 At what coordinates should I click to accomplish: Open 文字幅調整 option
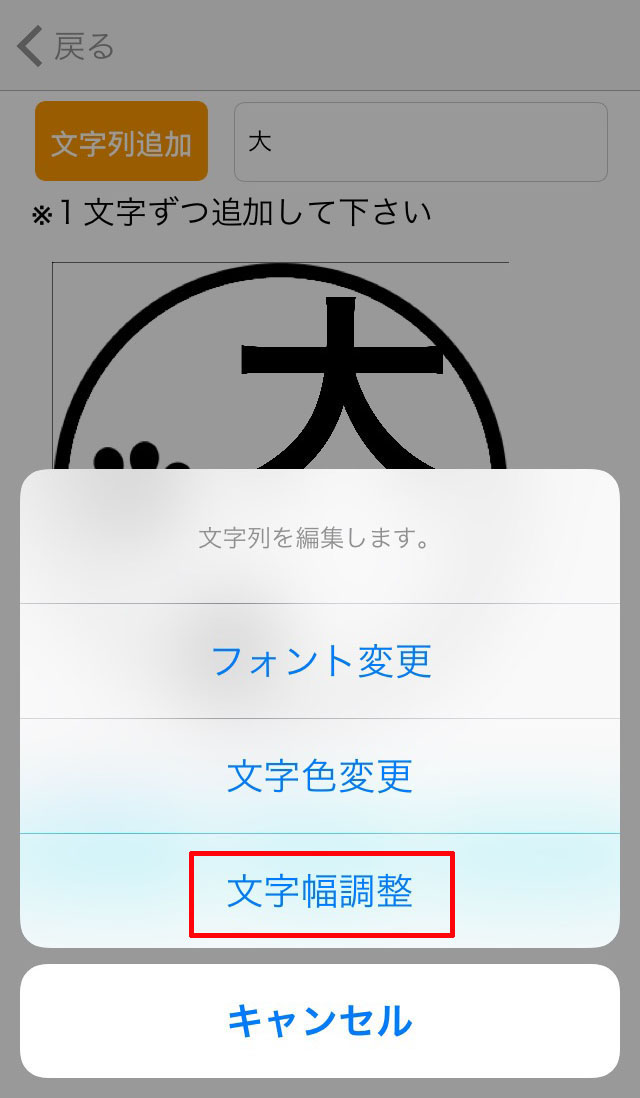[320, 891]
